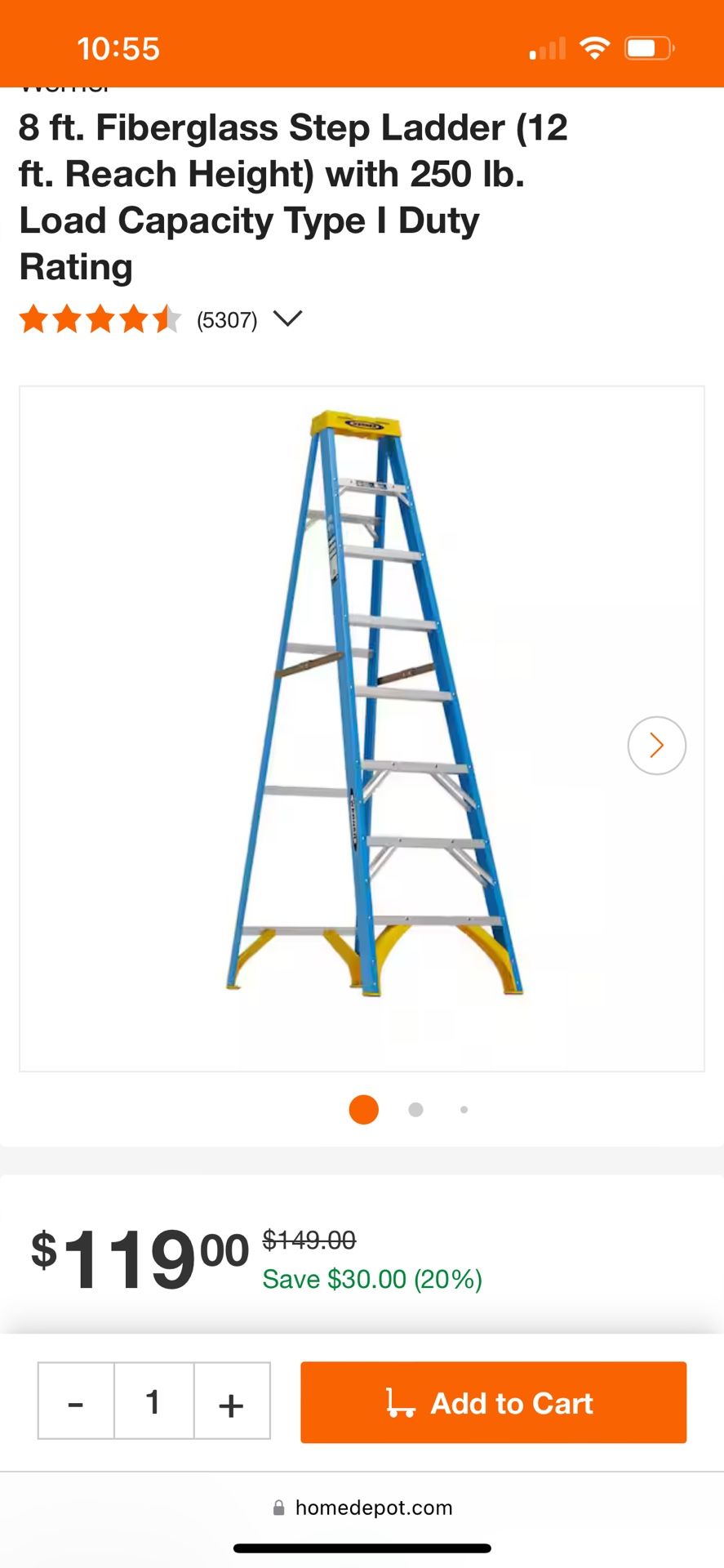The width and height of the screenshot is (724, 1568).
Task: Decrease quantity with the minus button
Action: click(x=76, y=1401)
